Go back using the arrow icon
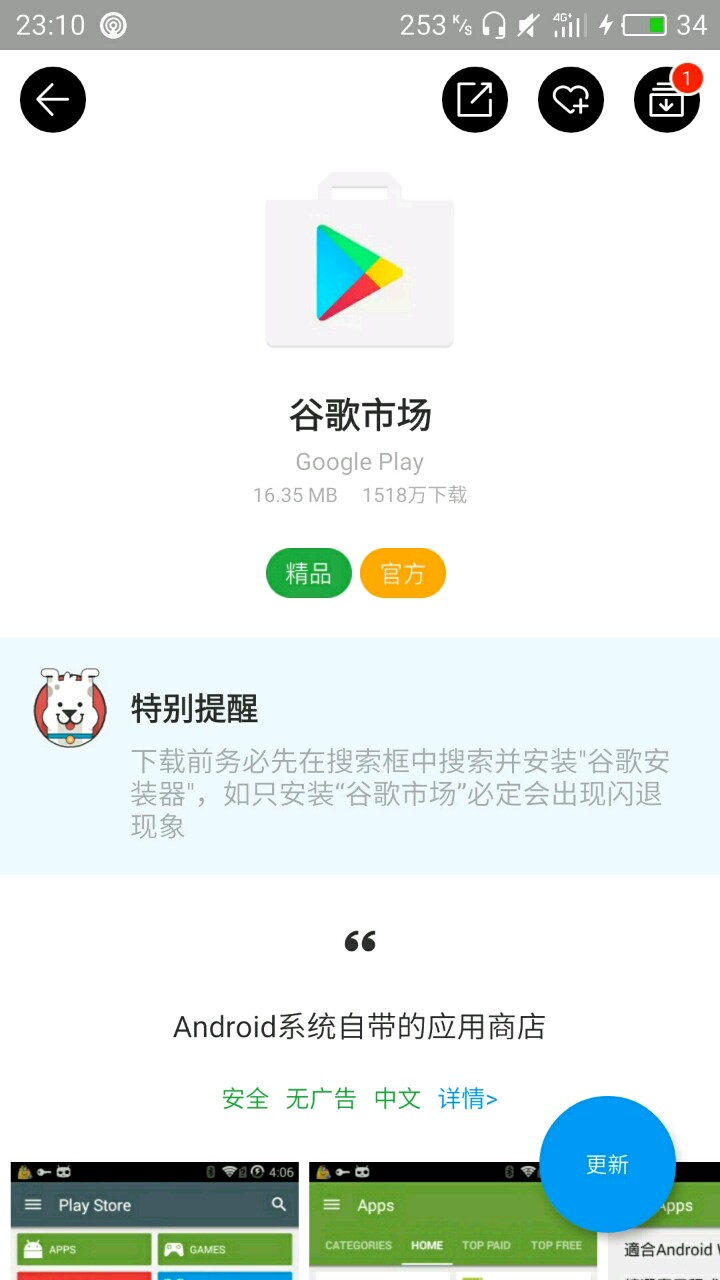This screenshot has height=1280, width=720. point(53,99)
